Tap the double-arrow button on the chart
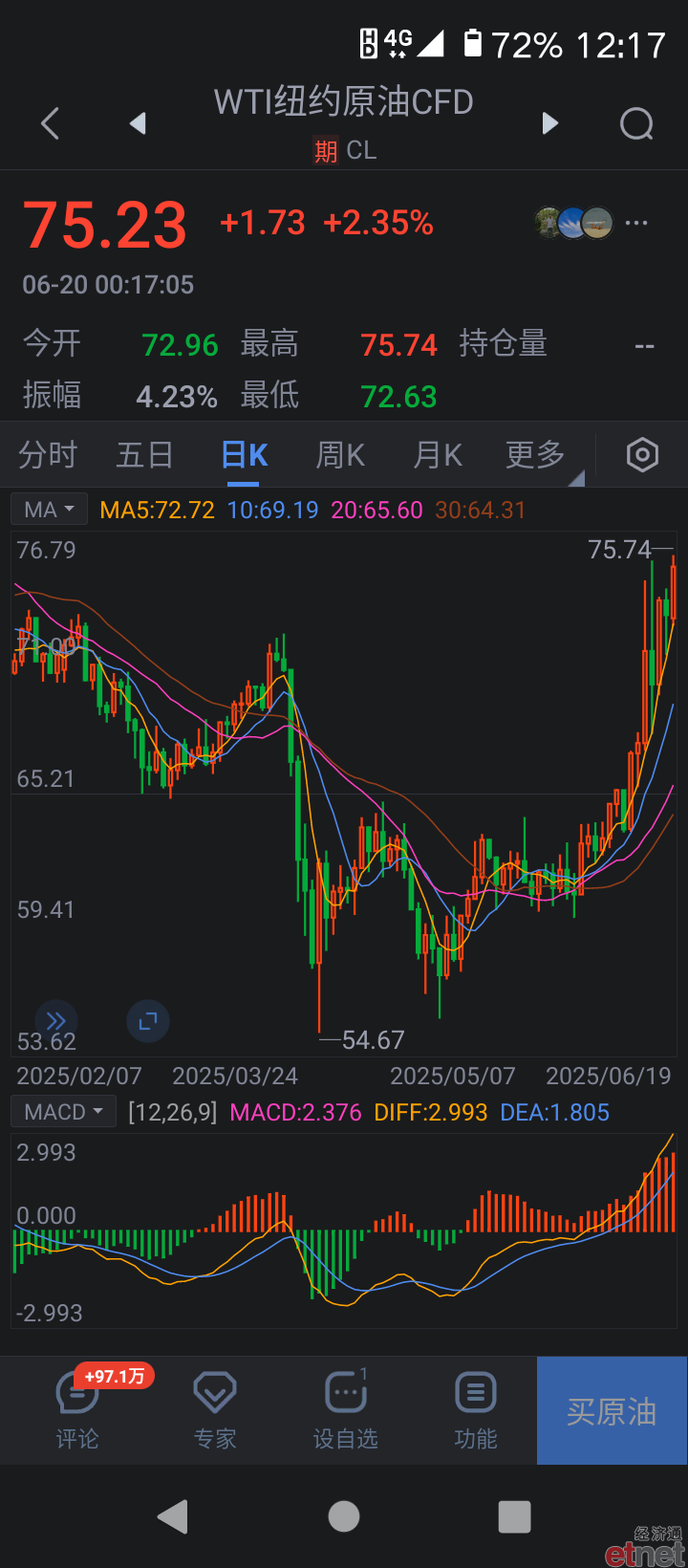 click(56, 1021)
